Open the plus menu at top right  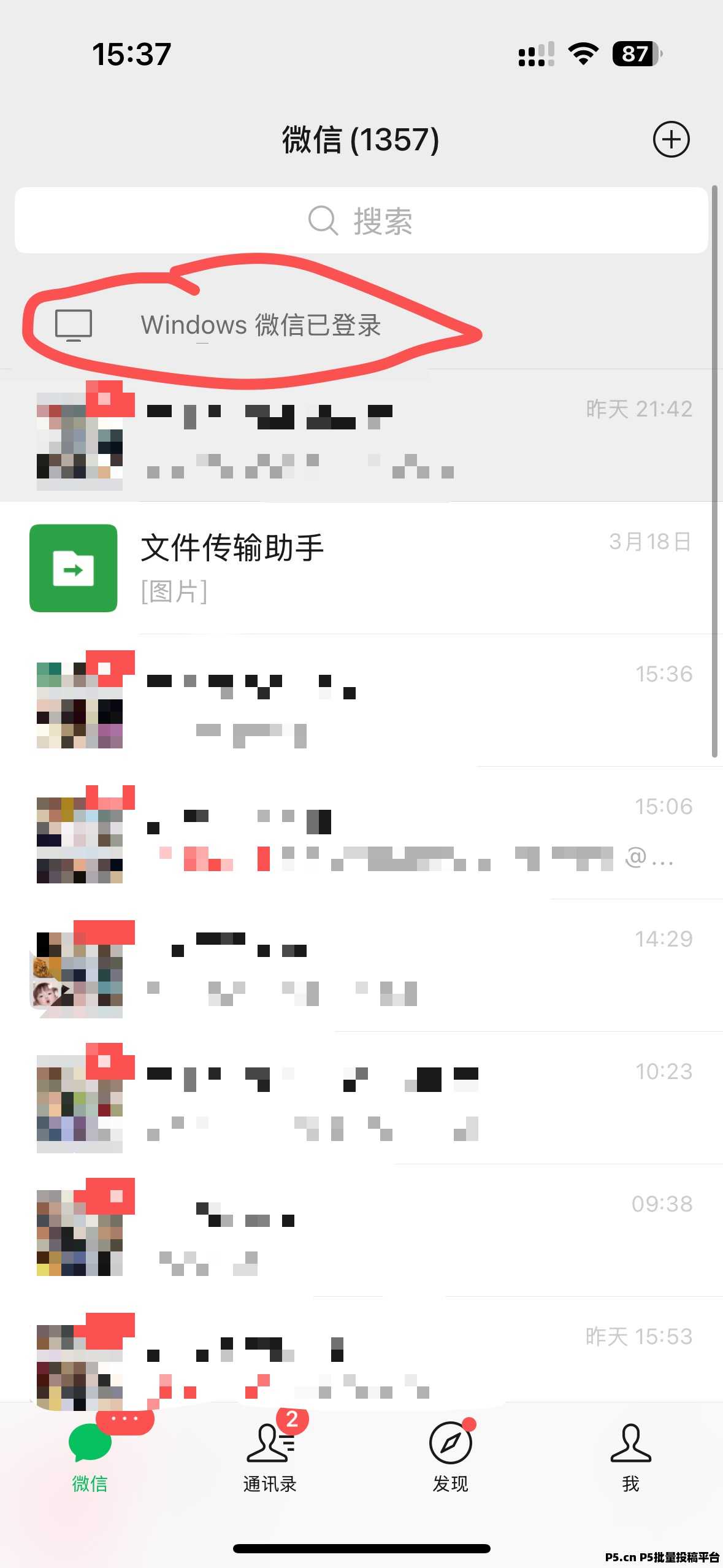coord(671,139)
